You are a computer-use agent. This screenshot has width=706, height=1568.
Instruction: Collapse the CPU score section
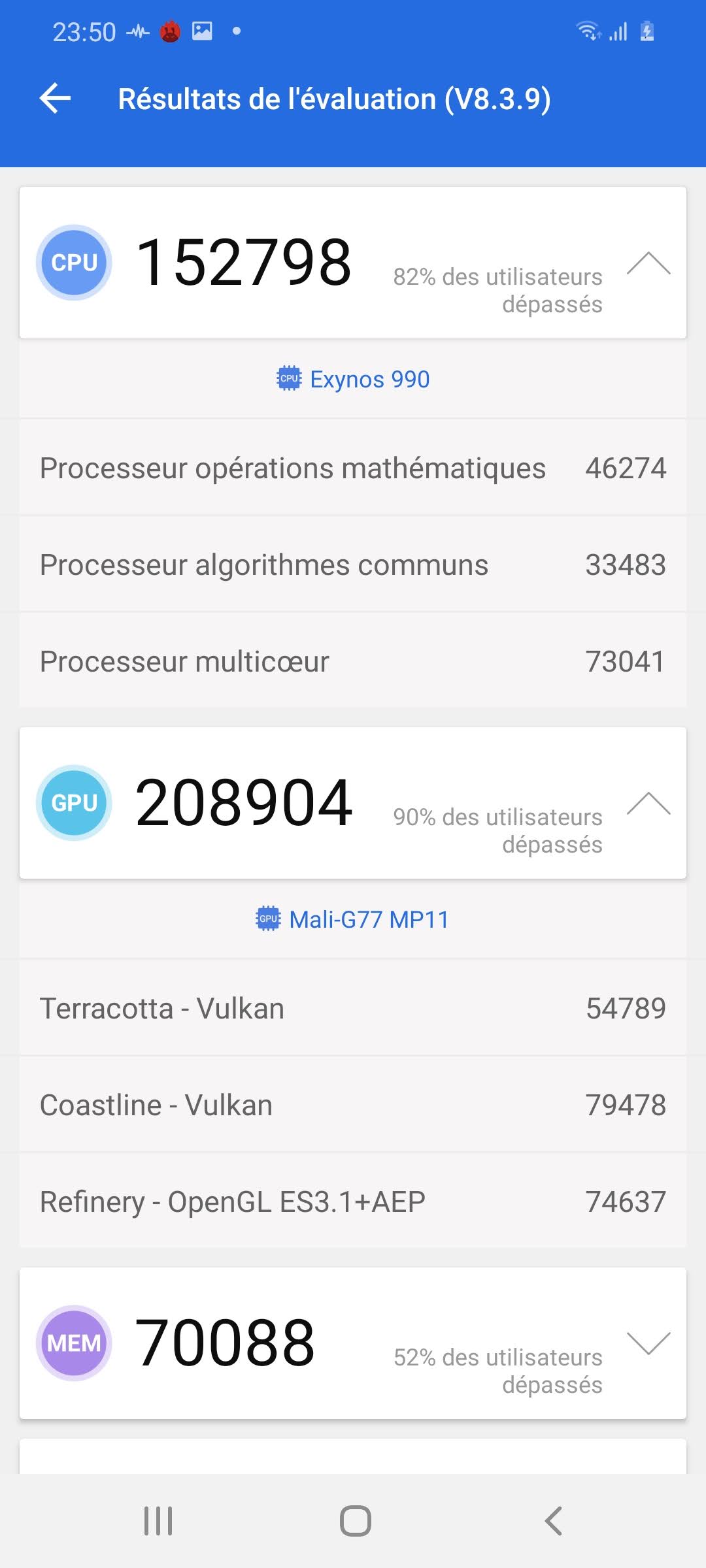click(648, 263)
